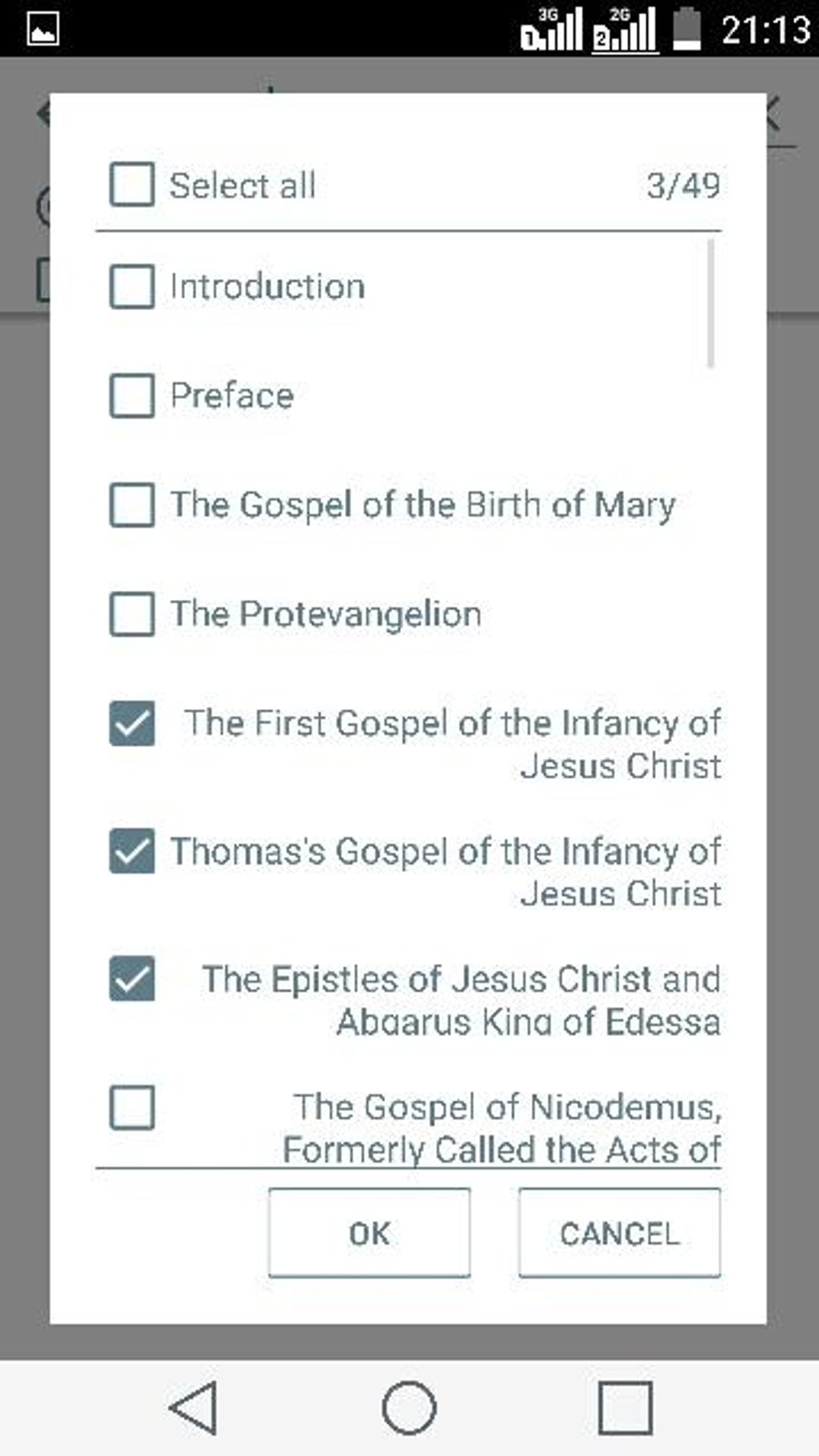The height and width of the screenshot is (1456, 819).
Task: Uncheck The First Gospel of the Infancy
Action: coord(132,724)
